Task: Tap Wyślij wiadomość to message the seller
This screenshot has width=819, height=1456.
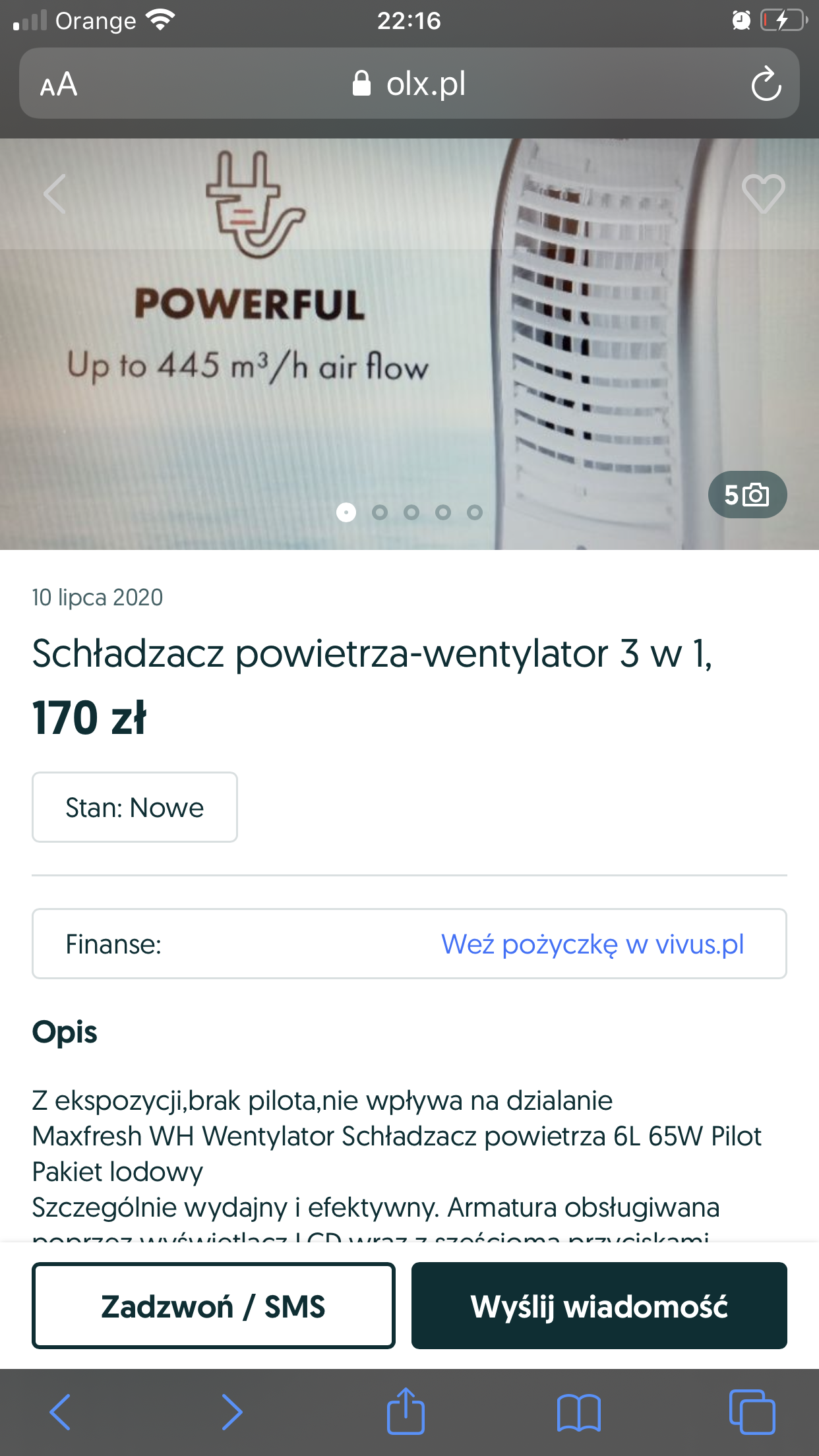Action: (x=599, y=1306)
